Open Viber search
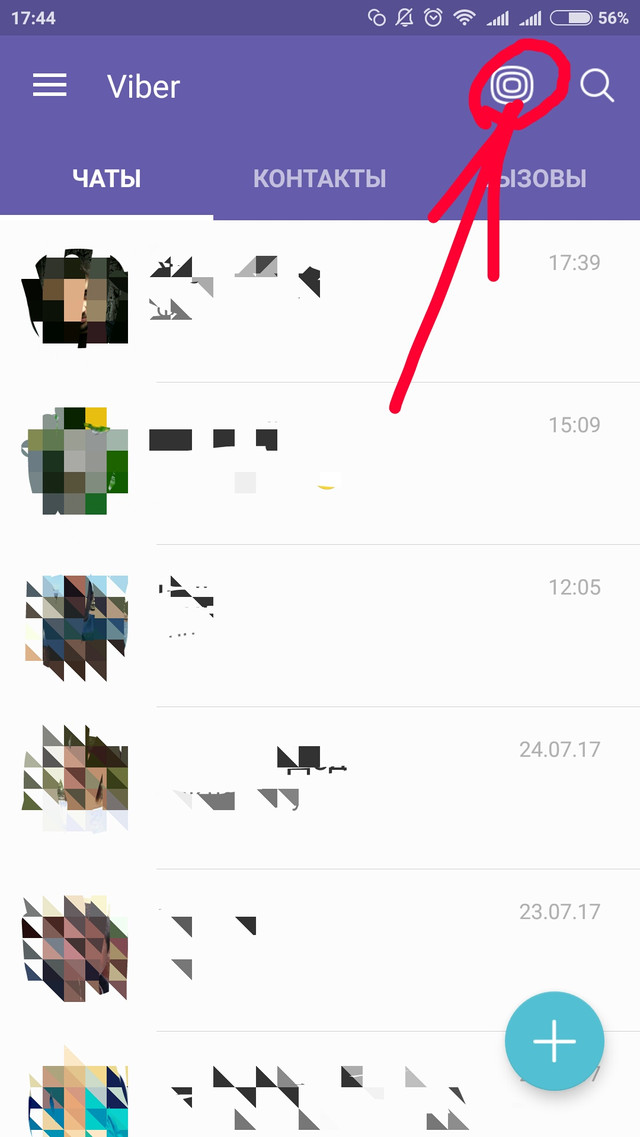640x1137 pixels. [597, 86]
